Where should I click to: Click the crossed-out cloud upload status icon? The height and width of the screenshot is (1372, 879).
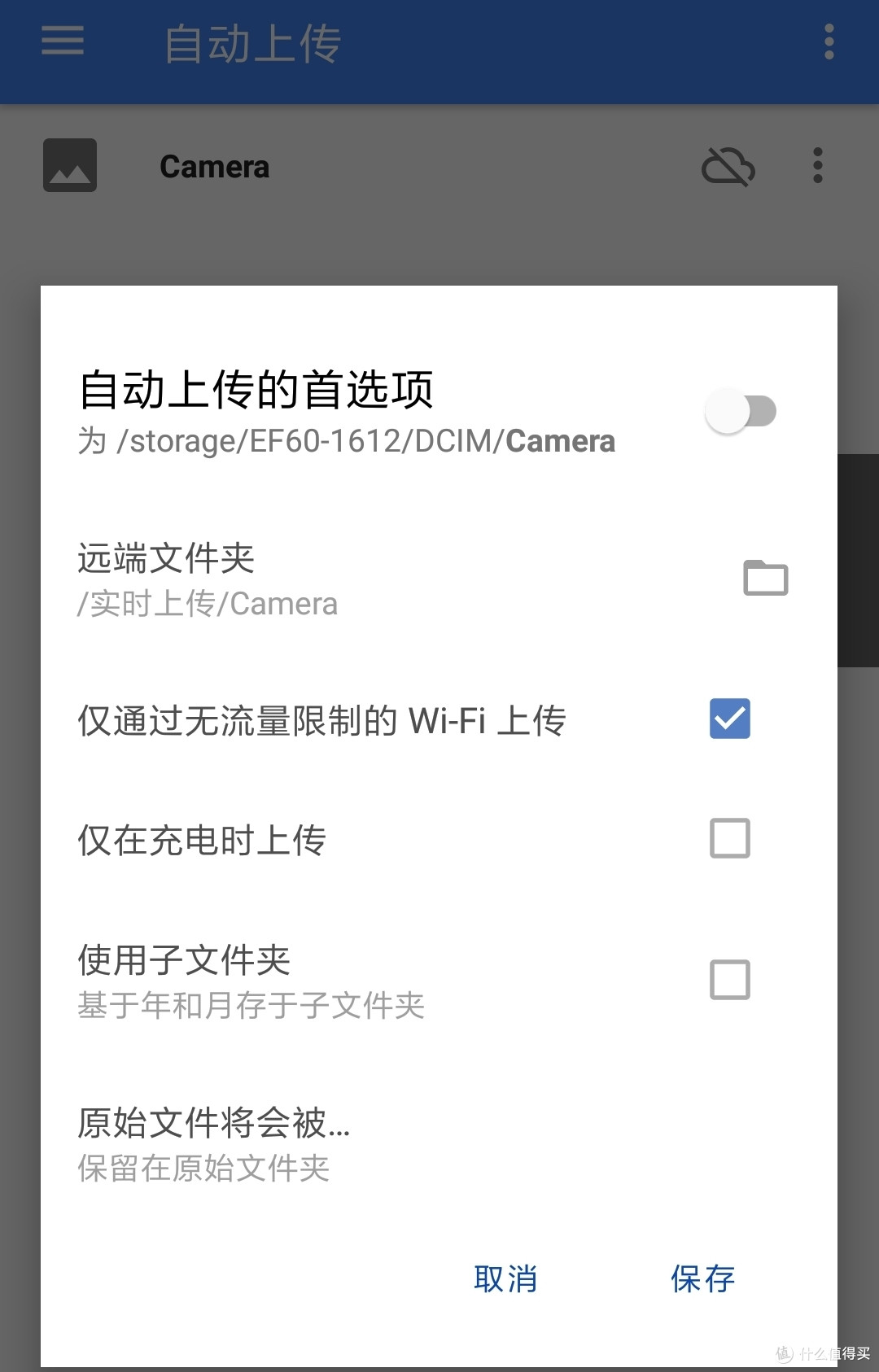click(x=727, y=165)
